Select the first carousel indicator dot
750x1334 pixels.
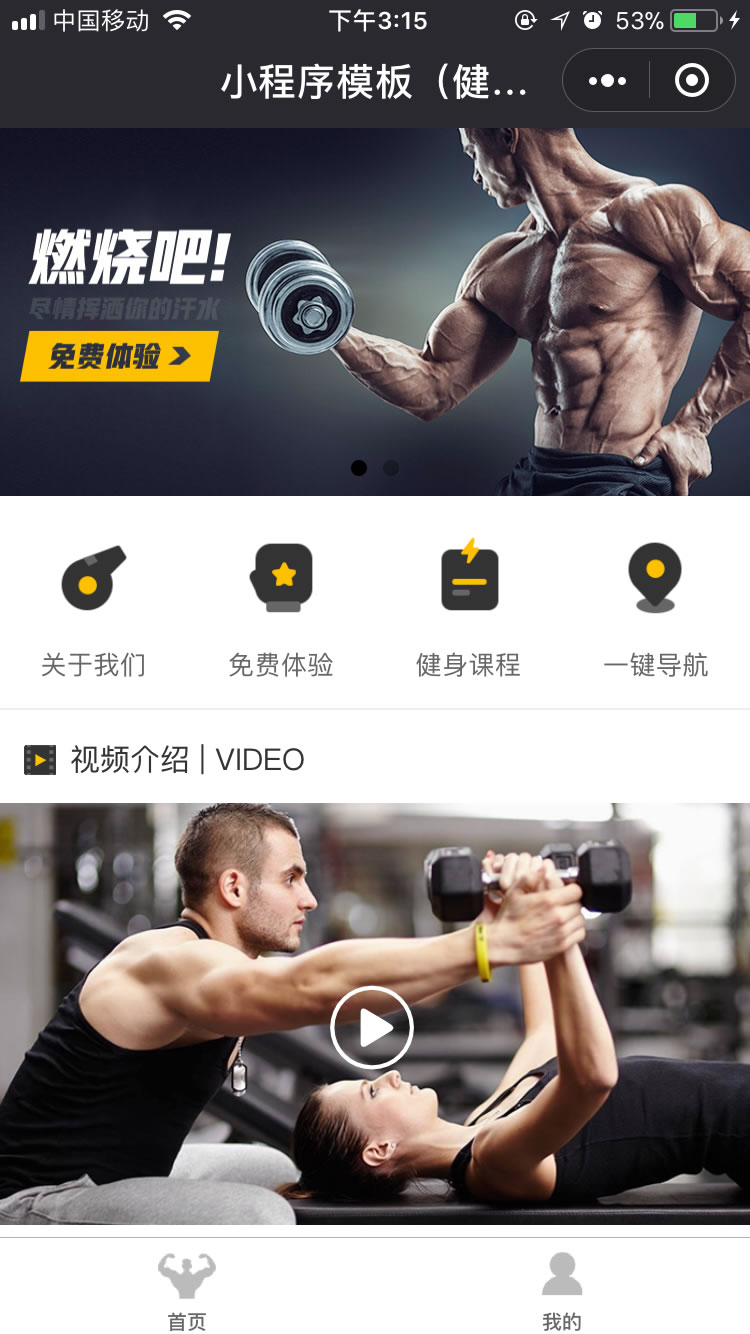pos(359,466)
